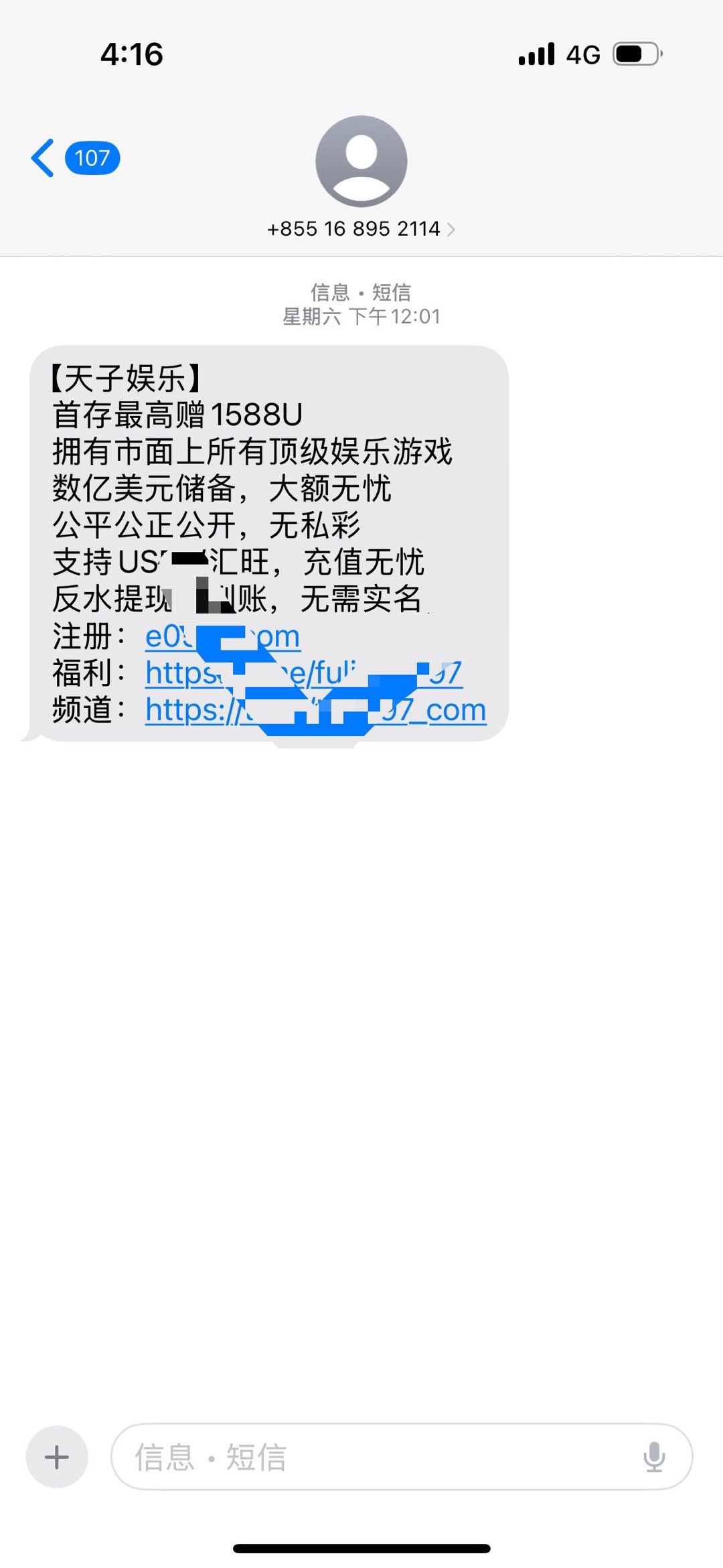This screenshot has width=723, height=1568.
Task: Focus the 信息 · 短信 message field
Action: (375, 1457)
